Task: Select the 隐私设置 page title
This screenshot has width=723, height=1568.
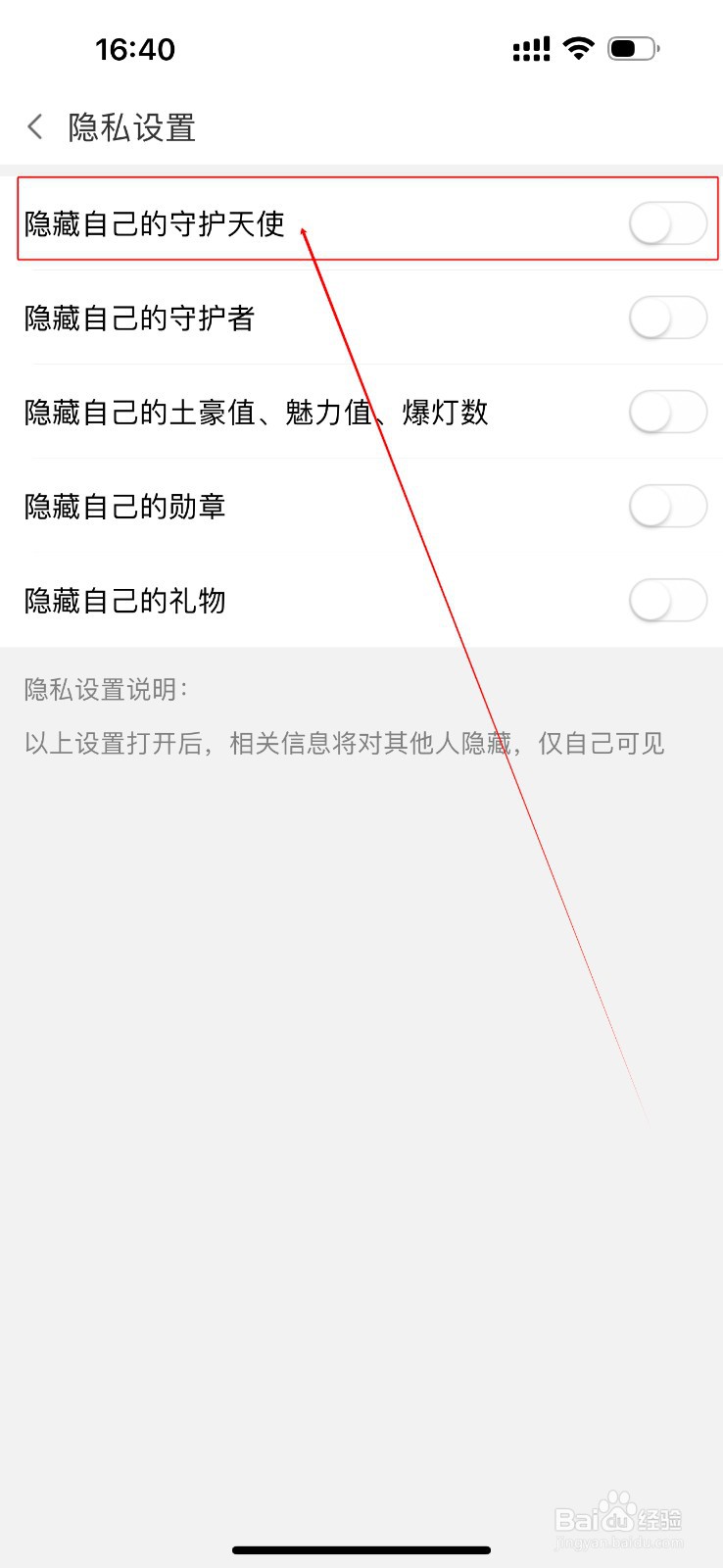Action: (x=131, y=126)
